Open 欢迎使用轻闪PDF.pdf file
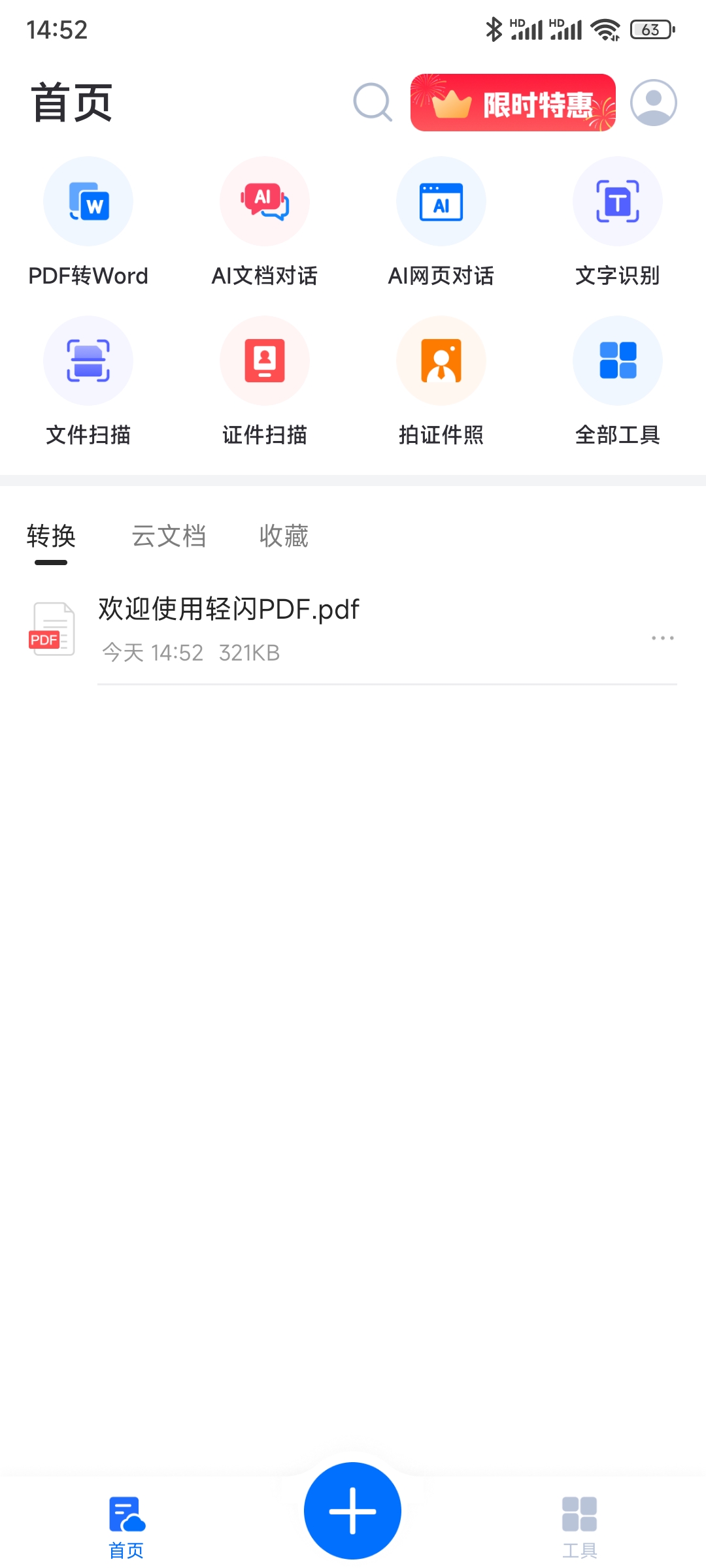706x1568 pixels. click(229, 627)
